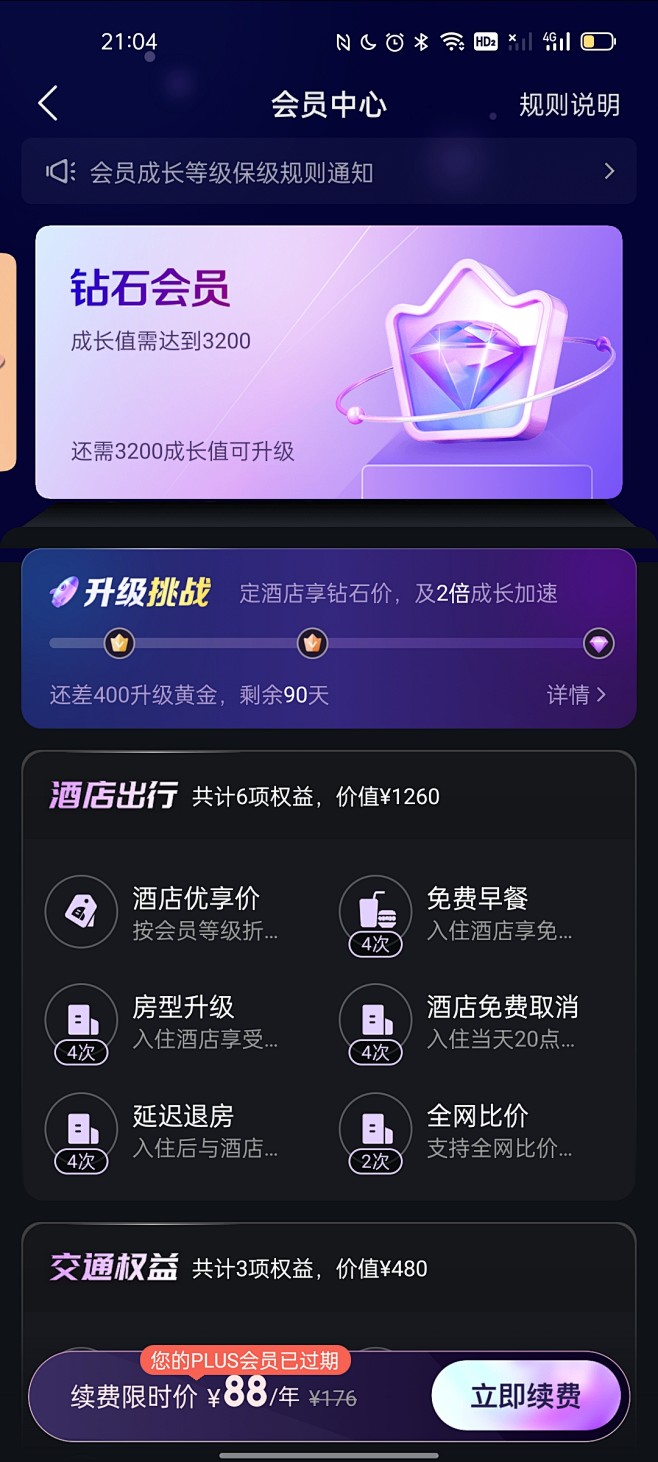This screenshot has width=658, height=1462.
Task: Open 规则说明 rules explanation
Action: coord(569,105)
